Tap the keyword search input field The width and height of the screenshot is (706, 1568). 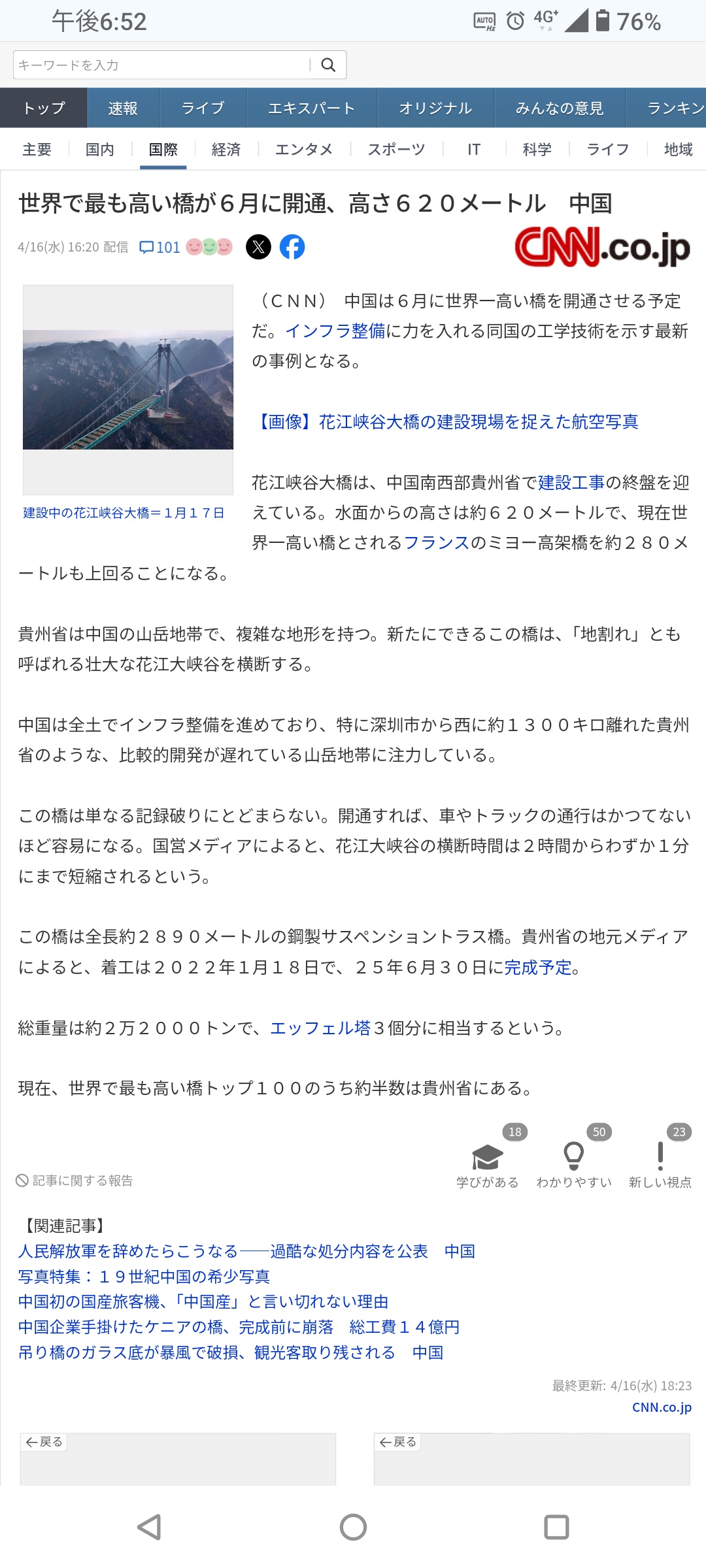click(162, 65)
